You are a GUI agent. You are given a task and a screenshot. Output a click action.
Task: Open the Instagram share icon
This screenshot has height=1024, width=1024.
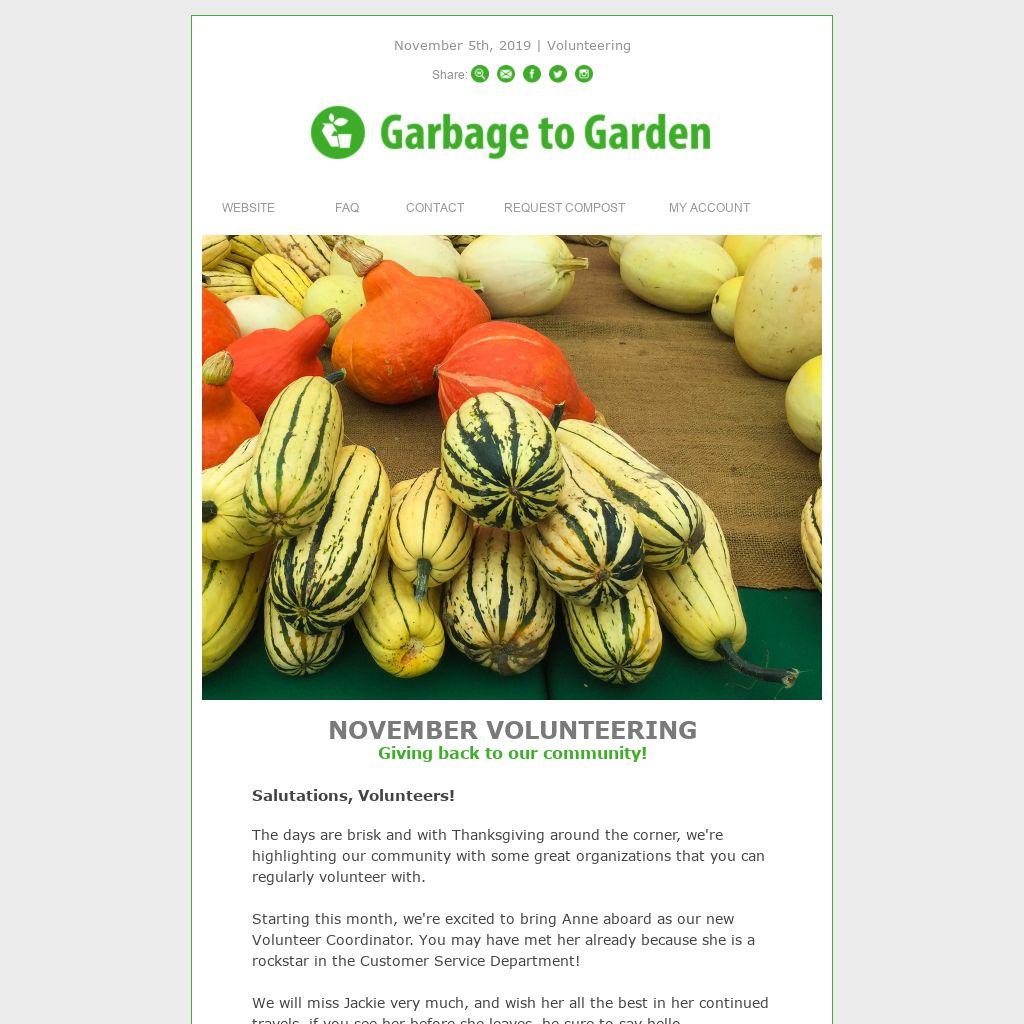tap(584, 74)
